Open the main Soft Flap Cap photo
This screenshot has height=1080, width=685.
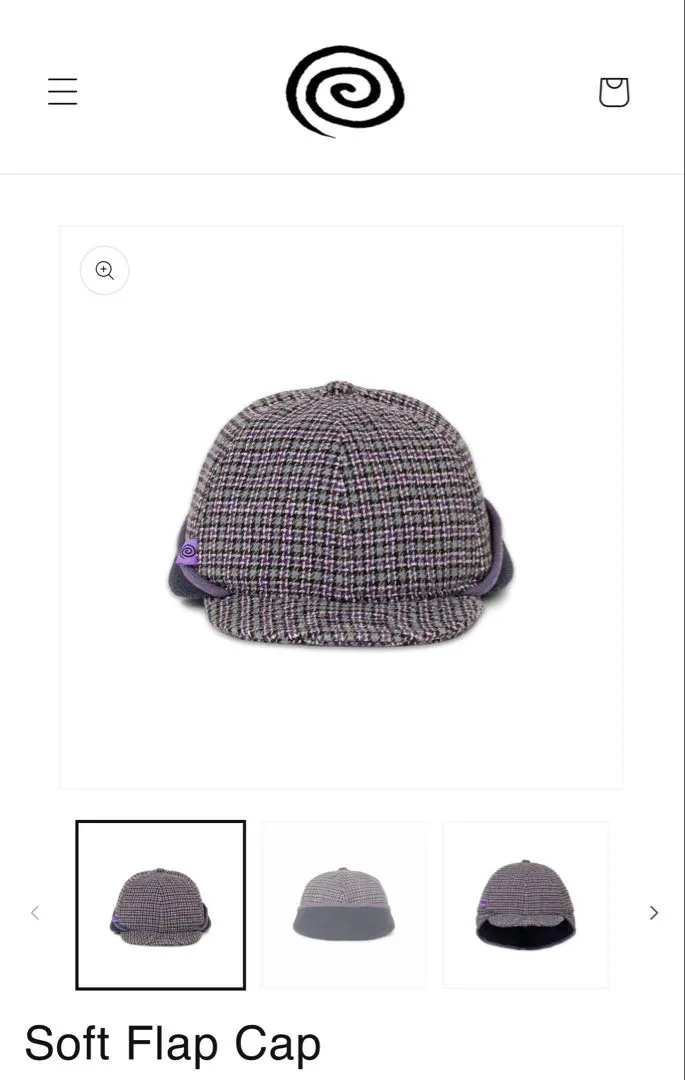coord(341,510)
